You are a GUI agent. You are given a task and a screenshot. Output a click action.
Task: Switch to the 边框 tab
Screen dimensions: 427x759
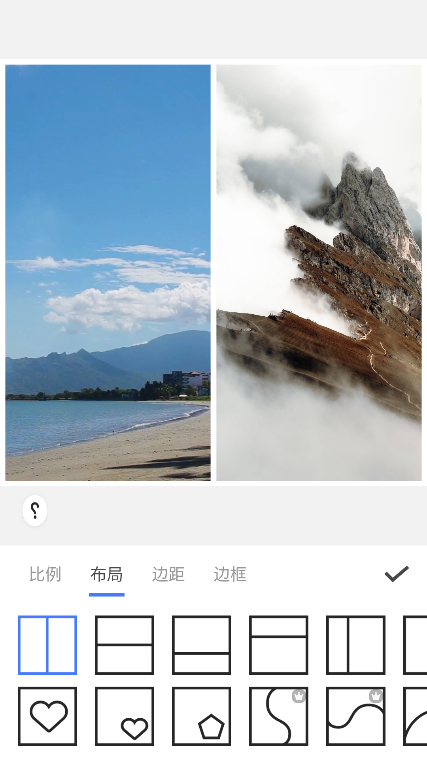229,574
